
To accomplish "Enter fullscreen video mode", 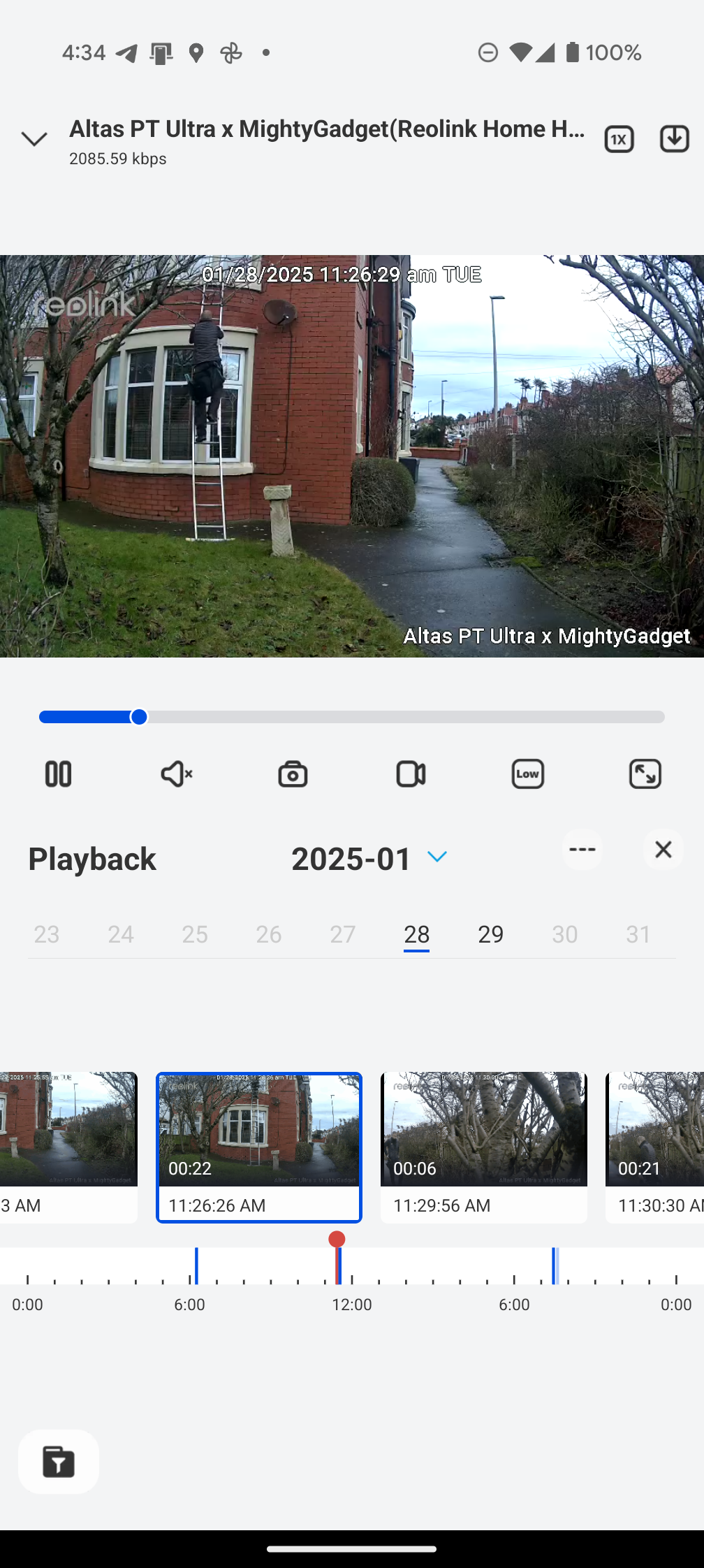I will click(645, 774).
